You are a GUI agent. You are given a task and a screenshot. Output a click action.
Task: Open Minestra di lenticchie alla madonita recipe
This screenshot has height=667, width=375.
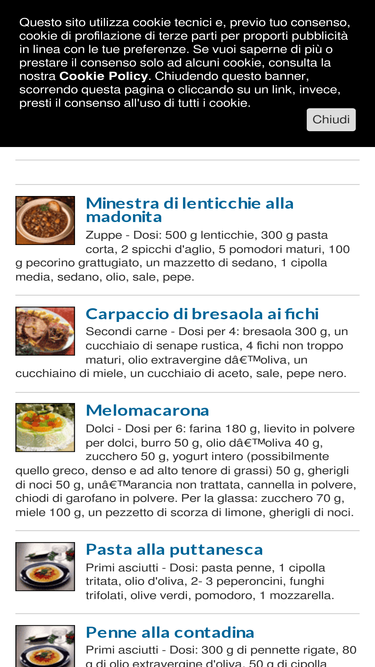point(190,210)
